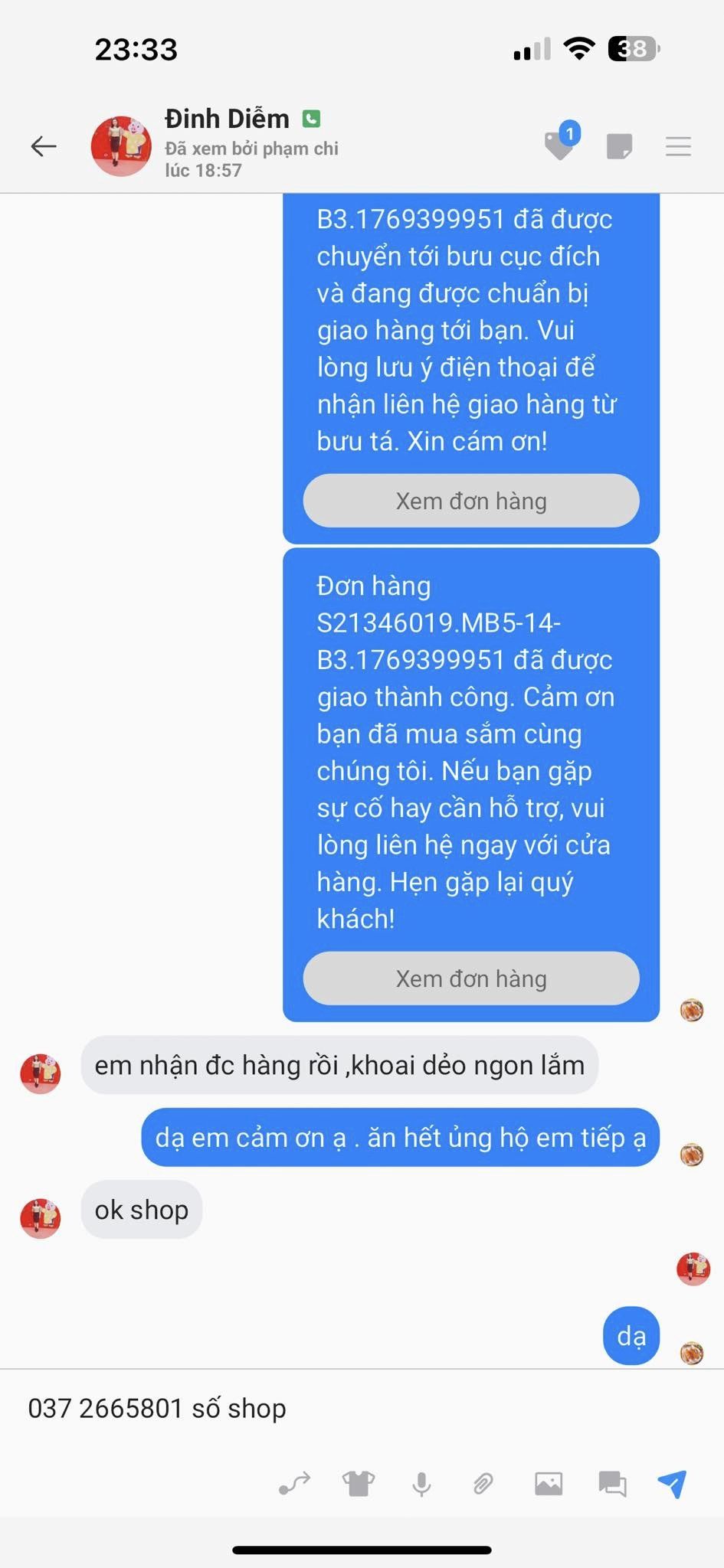The height and width of the screenshot is (1568, 724).
Task: Attach a file using the paperclip icon
Action: click(x=483, y=1484)
